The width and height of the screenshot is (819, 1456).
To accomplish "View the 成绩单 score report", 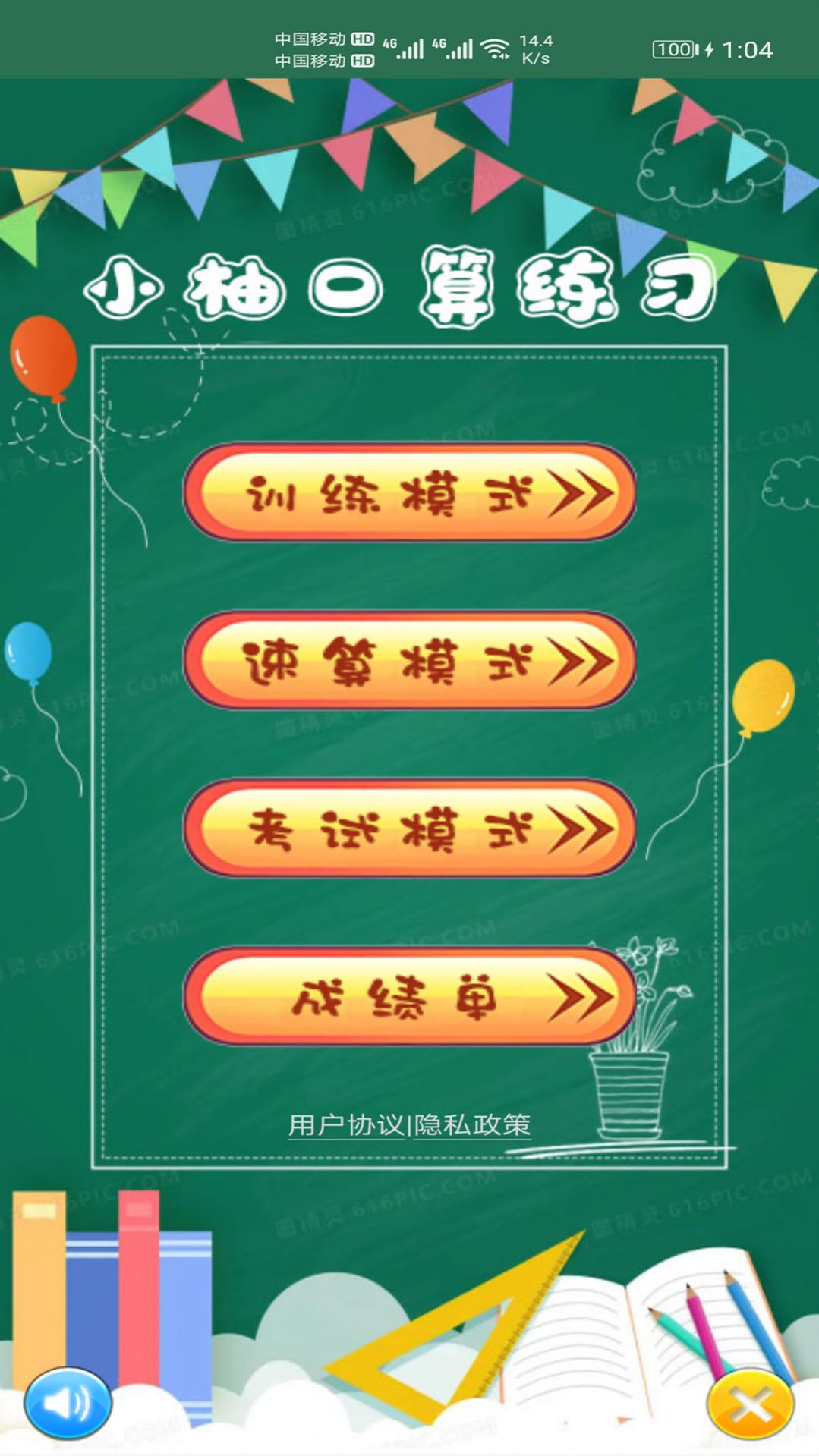I will (x=409, y=996).
